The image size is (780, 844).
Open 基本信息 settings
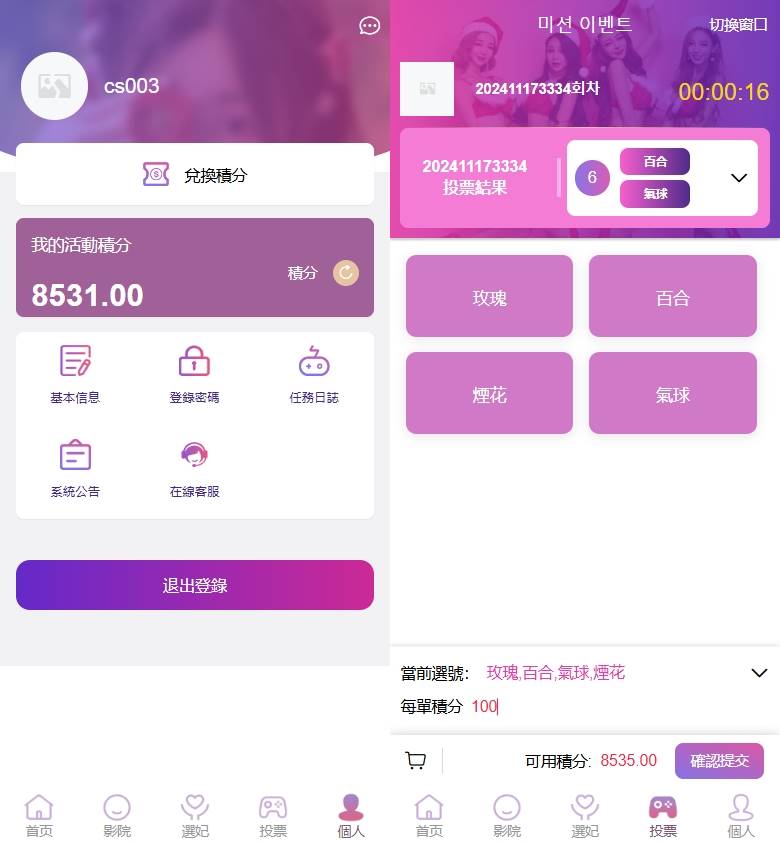[75, 374]
